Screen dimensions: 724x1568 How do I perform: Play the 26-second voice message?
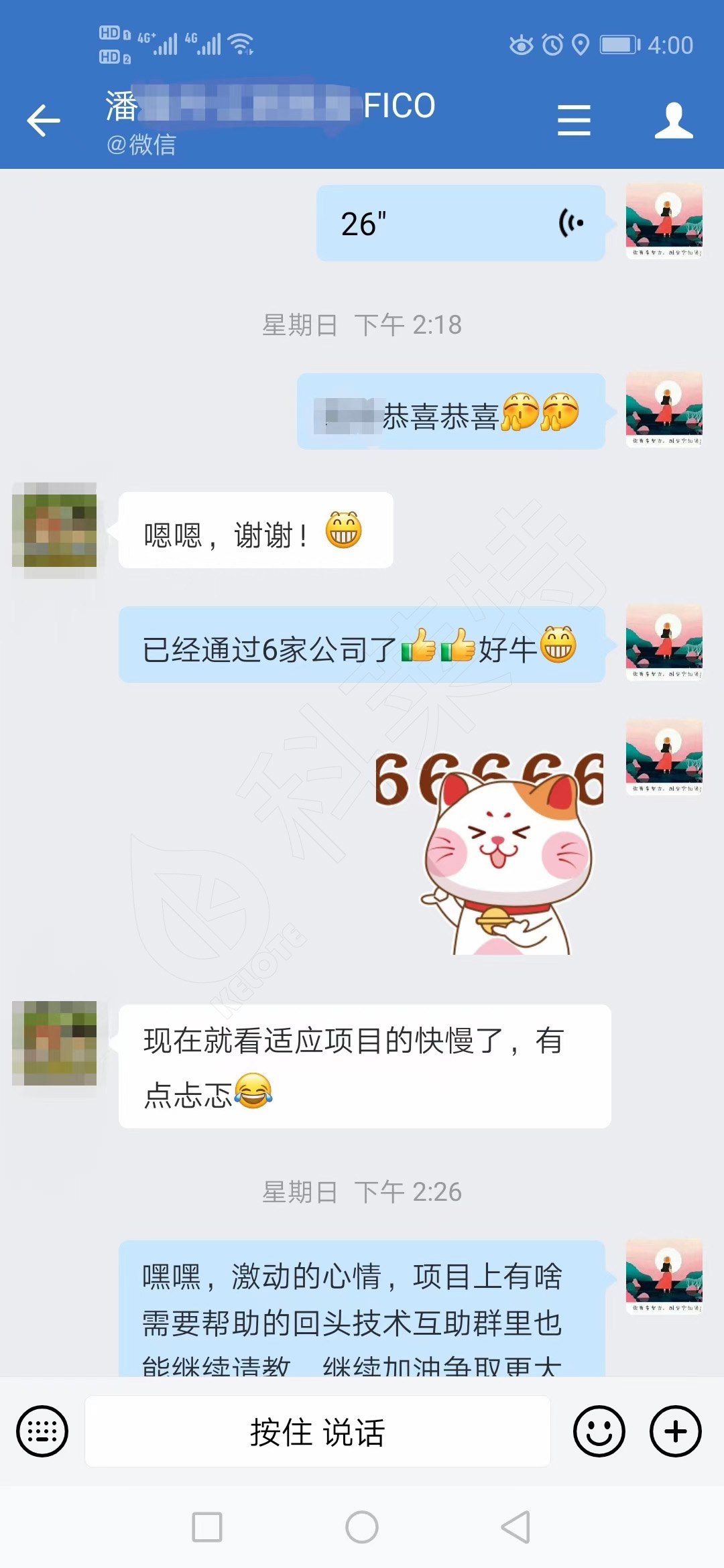(461, 223)
